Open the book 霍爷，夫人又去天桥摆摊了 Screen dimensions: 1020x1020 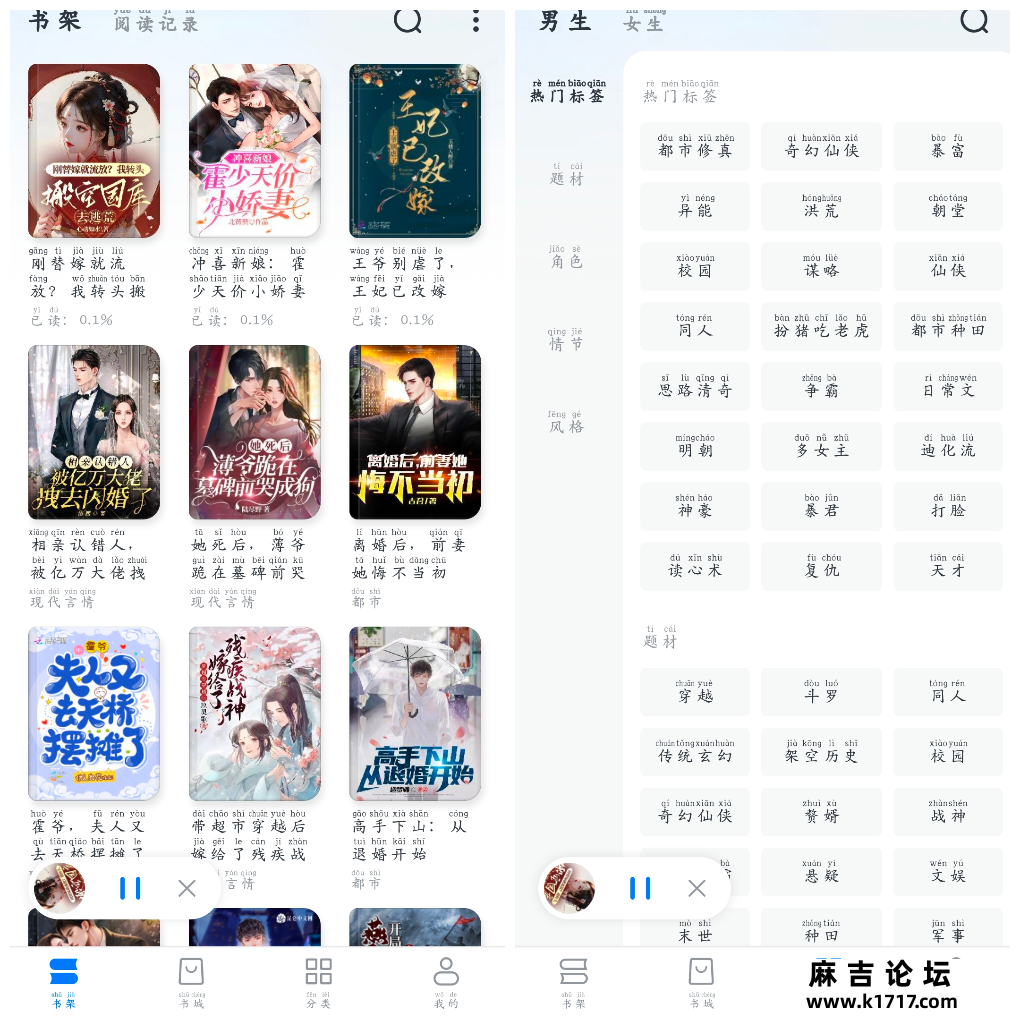pos(94,714)
